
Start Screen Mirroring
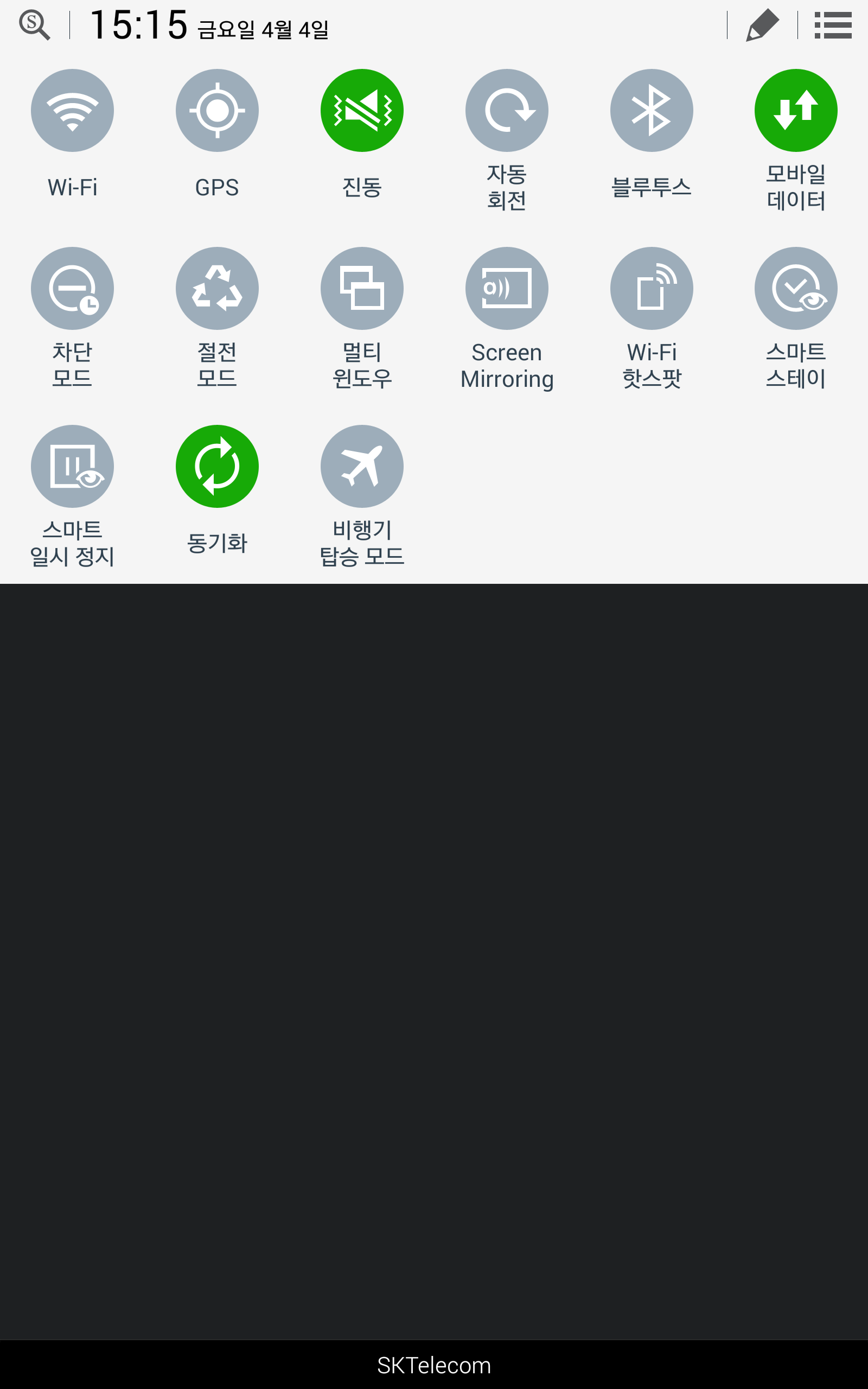tap(506, 289)
